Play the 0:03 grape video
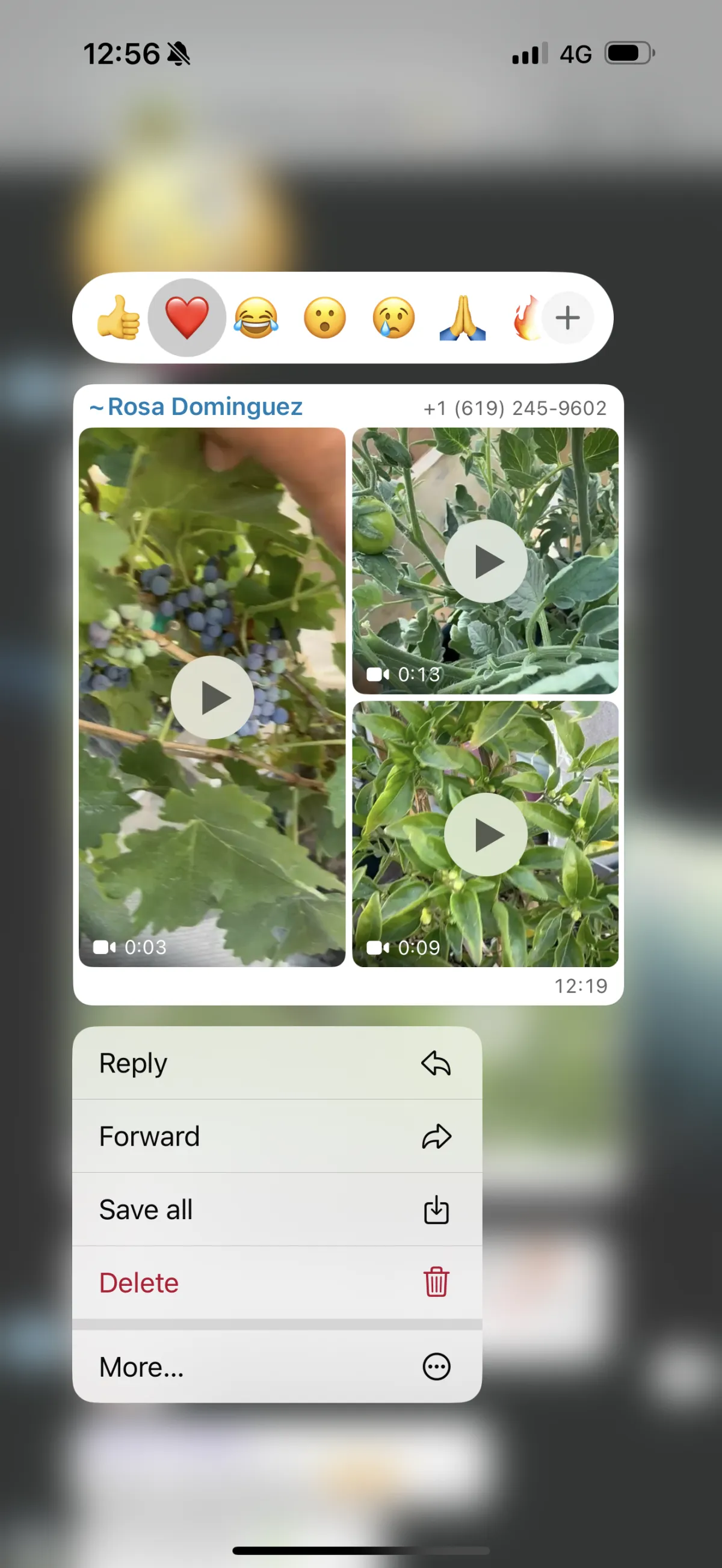Image resolution: width=722 pixels, height=1568 pixels. (212, 697)
